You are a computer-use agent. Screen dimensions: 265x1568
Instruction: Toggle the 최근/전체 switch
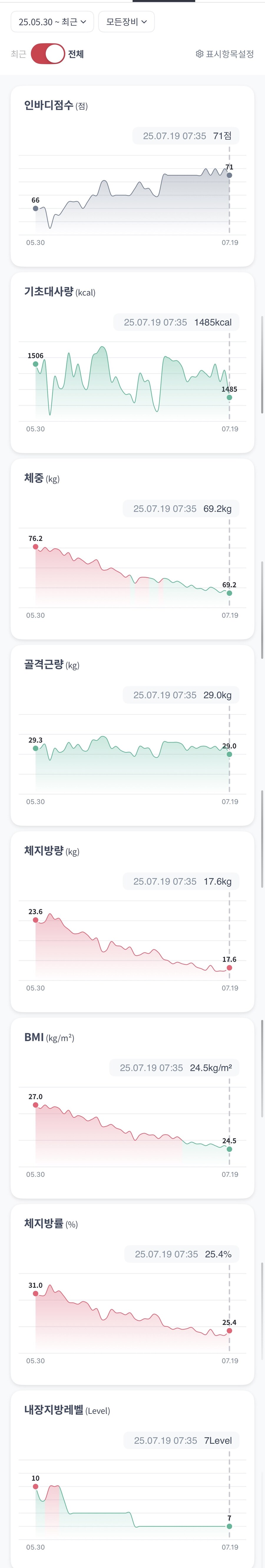point(47,54)
